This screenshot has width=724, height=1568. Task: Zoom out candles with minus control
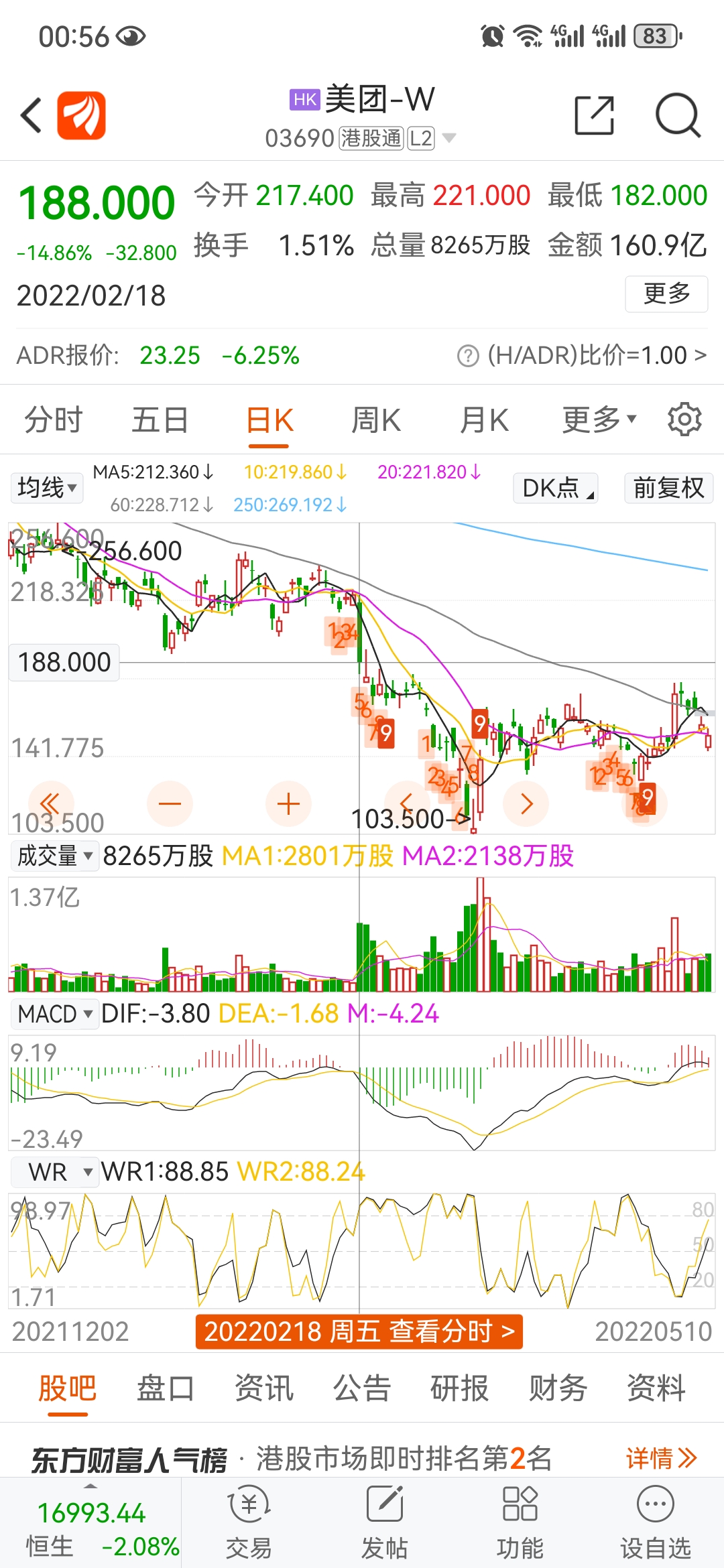(x=170, y=803)
